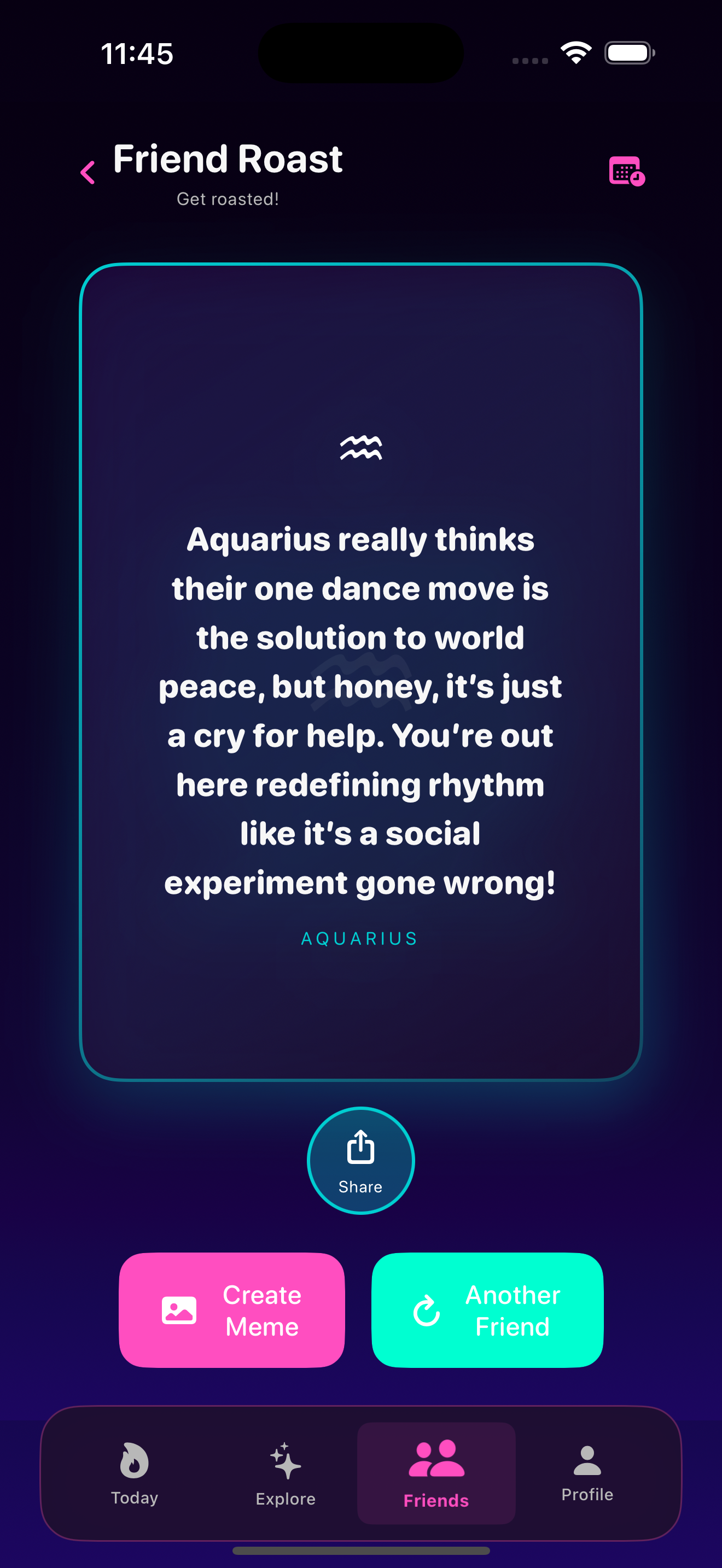Create a meme from this roast
722x1568 pixels.
232,1310
